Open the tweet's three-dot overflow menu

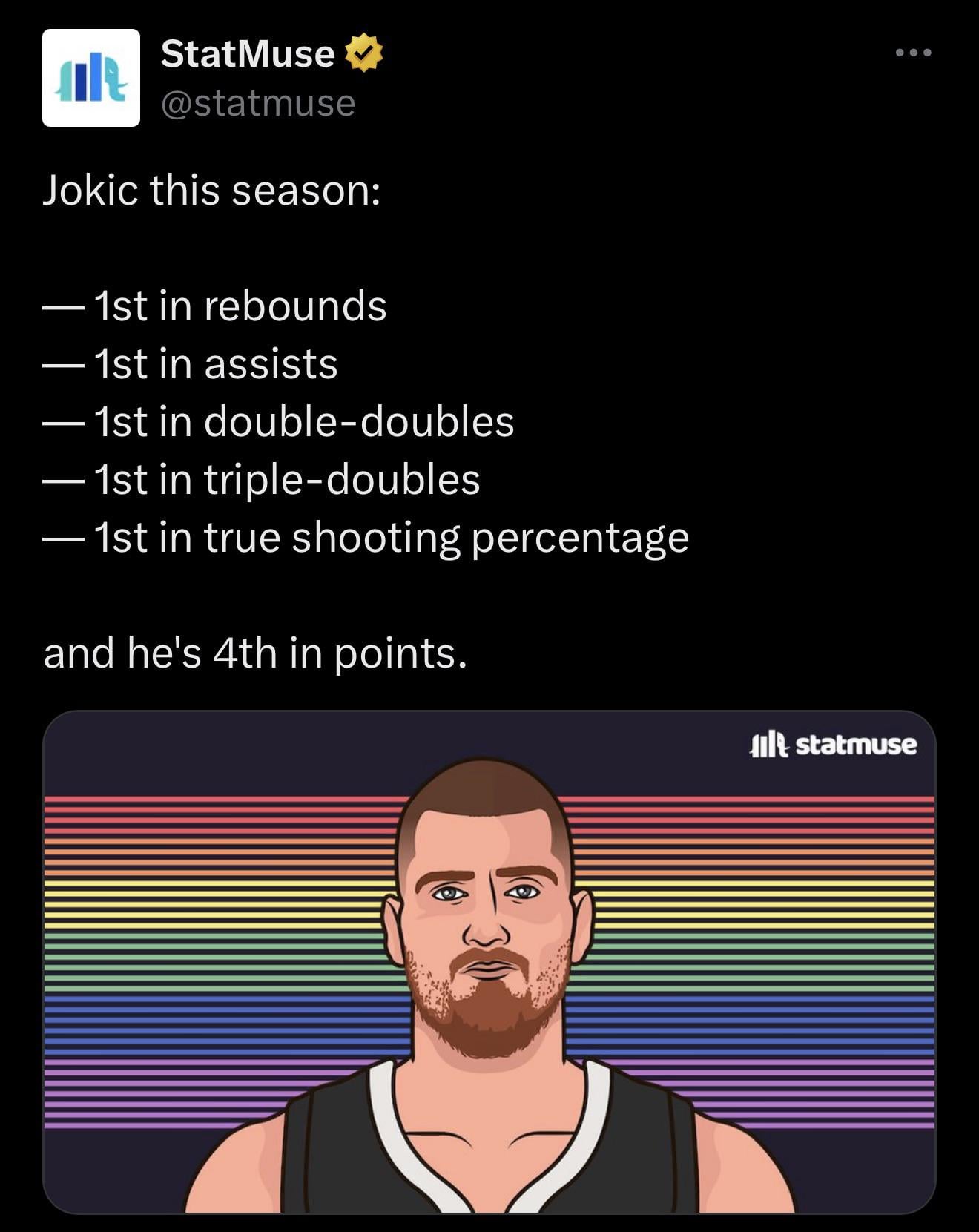coord(913,53)
